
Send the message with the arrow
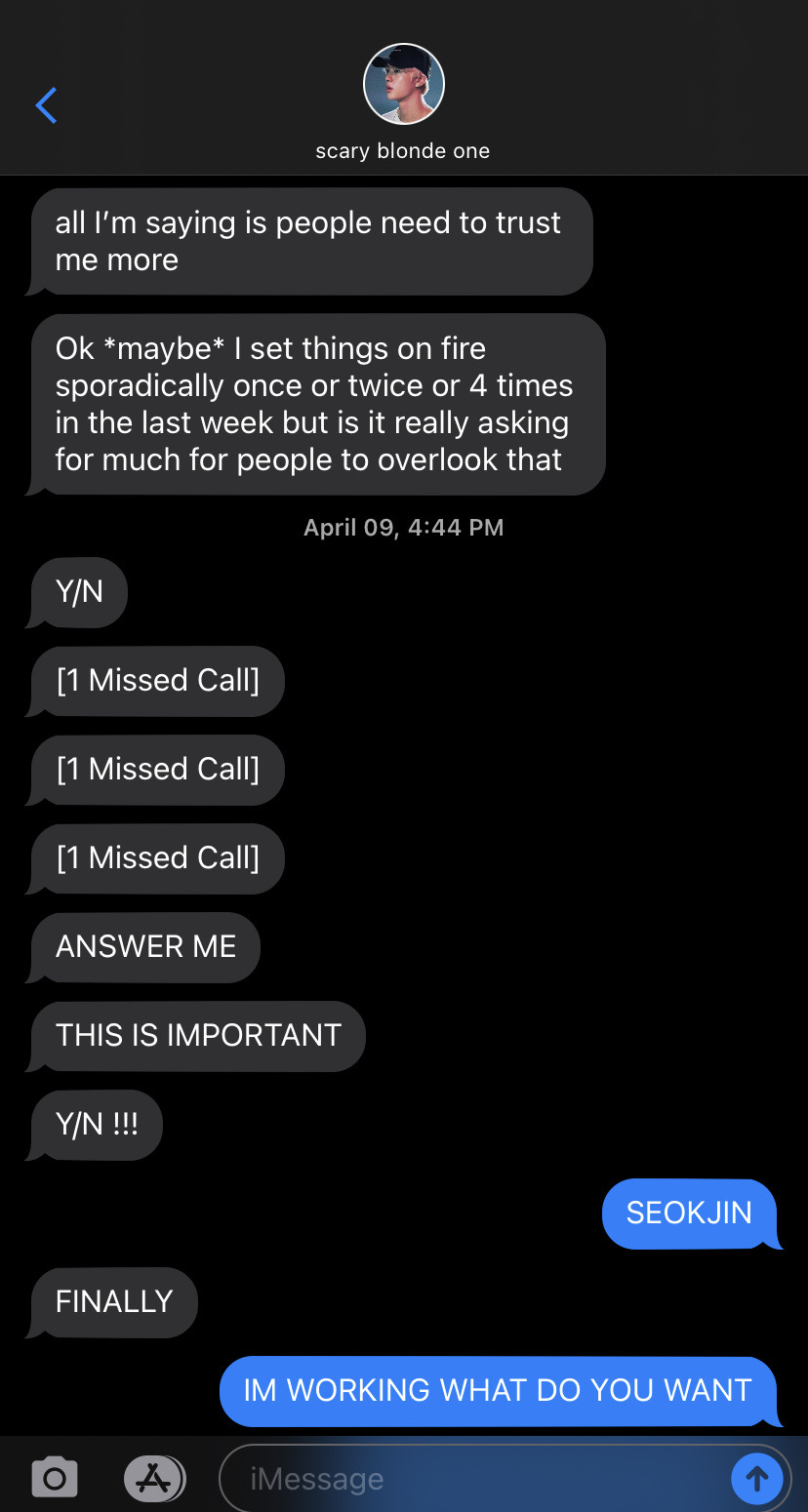(756, 1479)
